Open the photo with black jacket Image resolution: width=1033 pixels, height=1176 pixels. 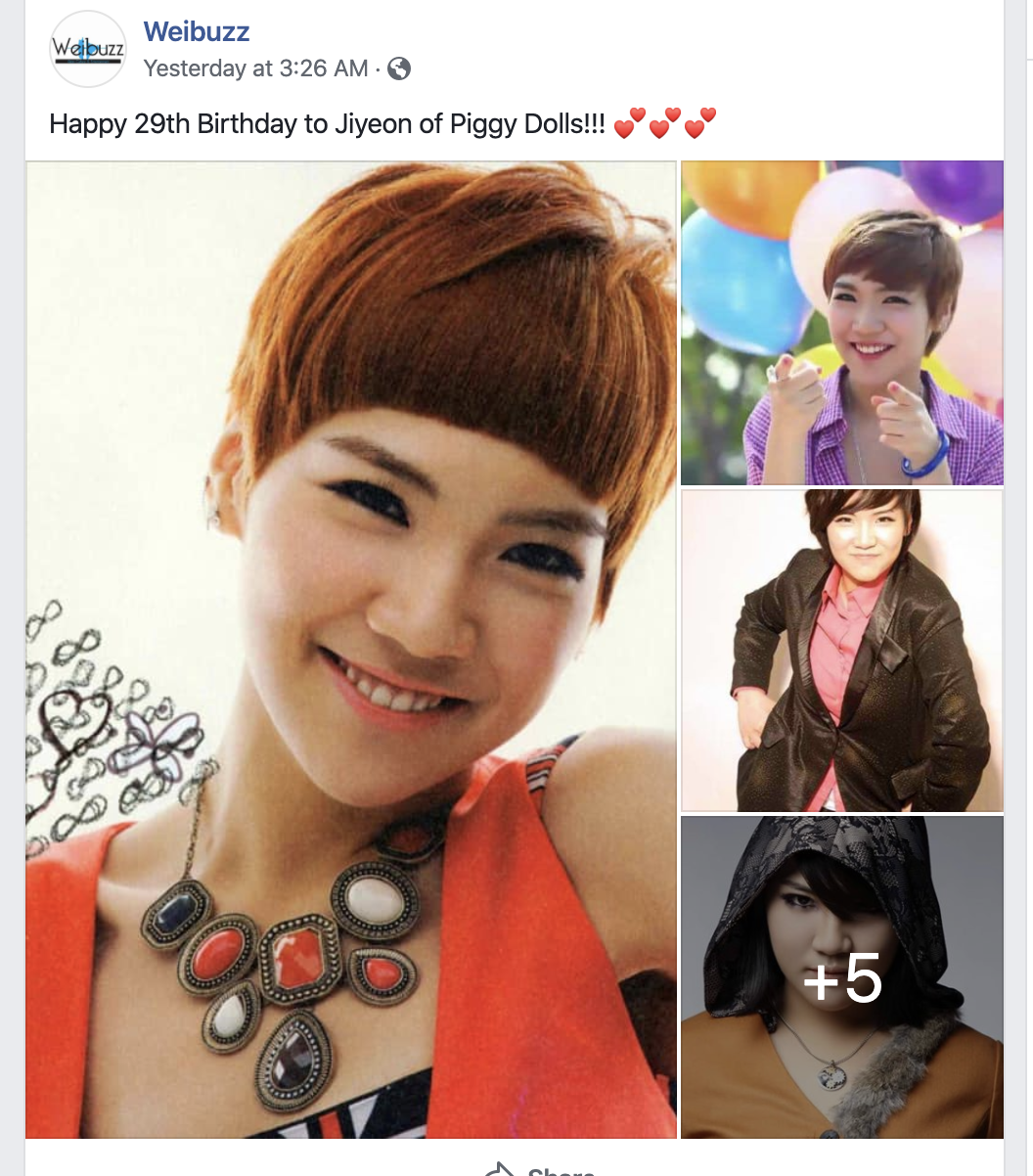(842, 651)
